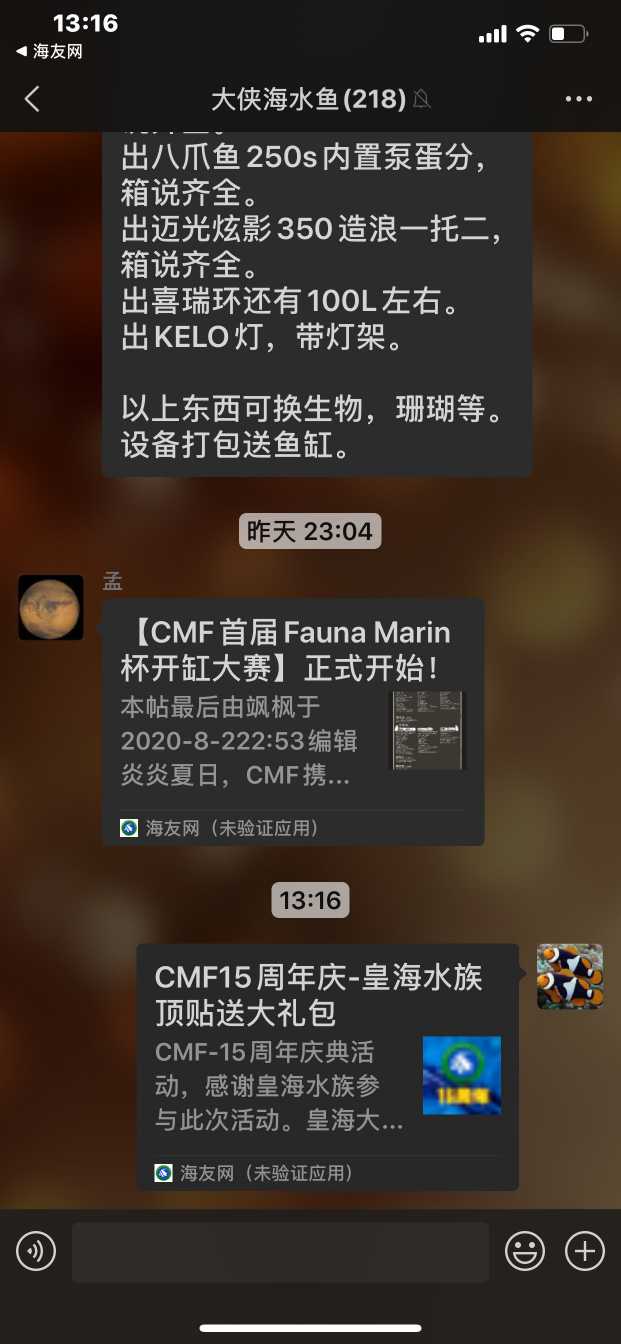Go back from the chat
Screen dimensions: 621x1344
[32, 98]
